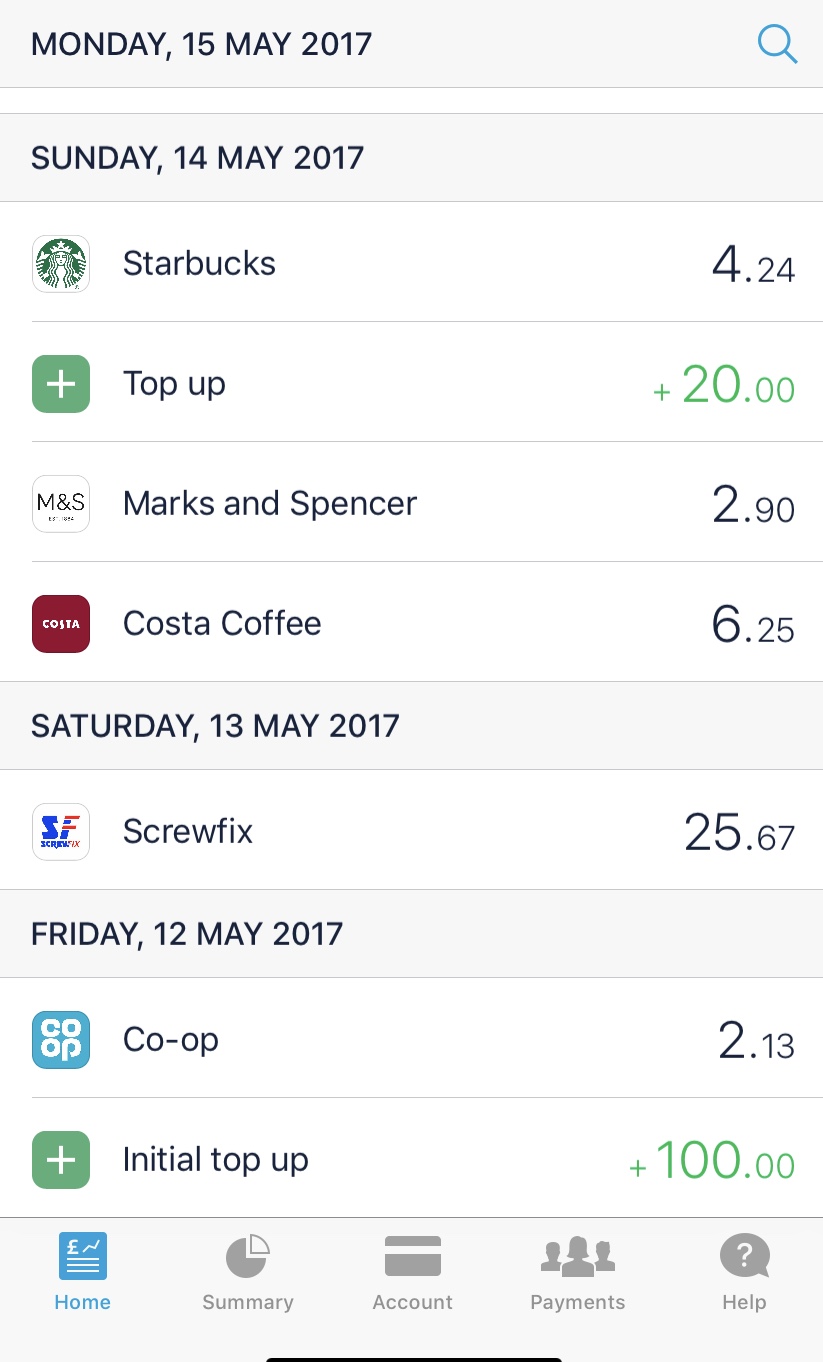Open the Starbucks transaction
The width and height of the screenshot is (823, 1362).
point(411,263)
